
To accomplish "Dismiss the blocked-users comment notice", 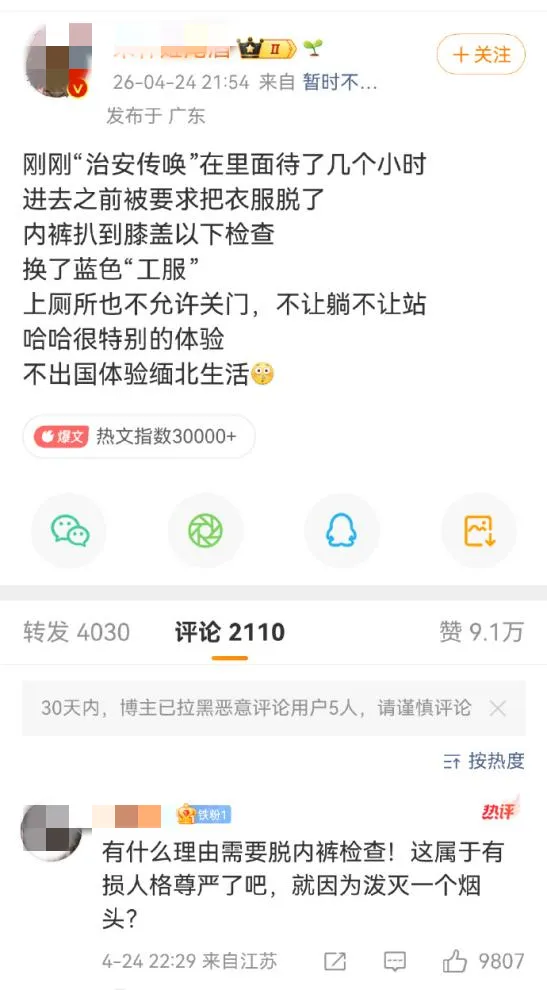I will (x=498, y=708).
